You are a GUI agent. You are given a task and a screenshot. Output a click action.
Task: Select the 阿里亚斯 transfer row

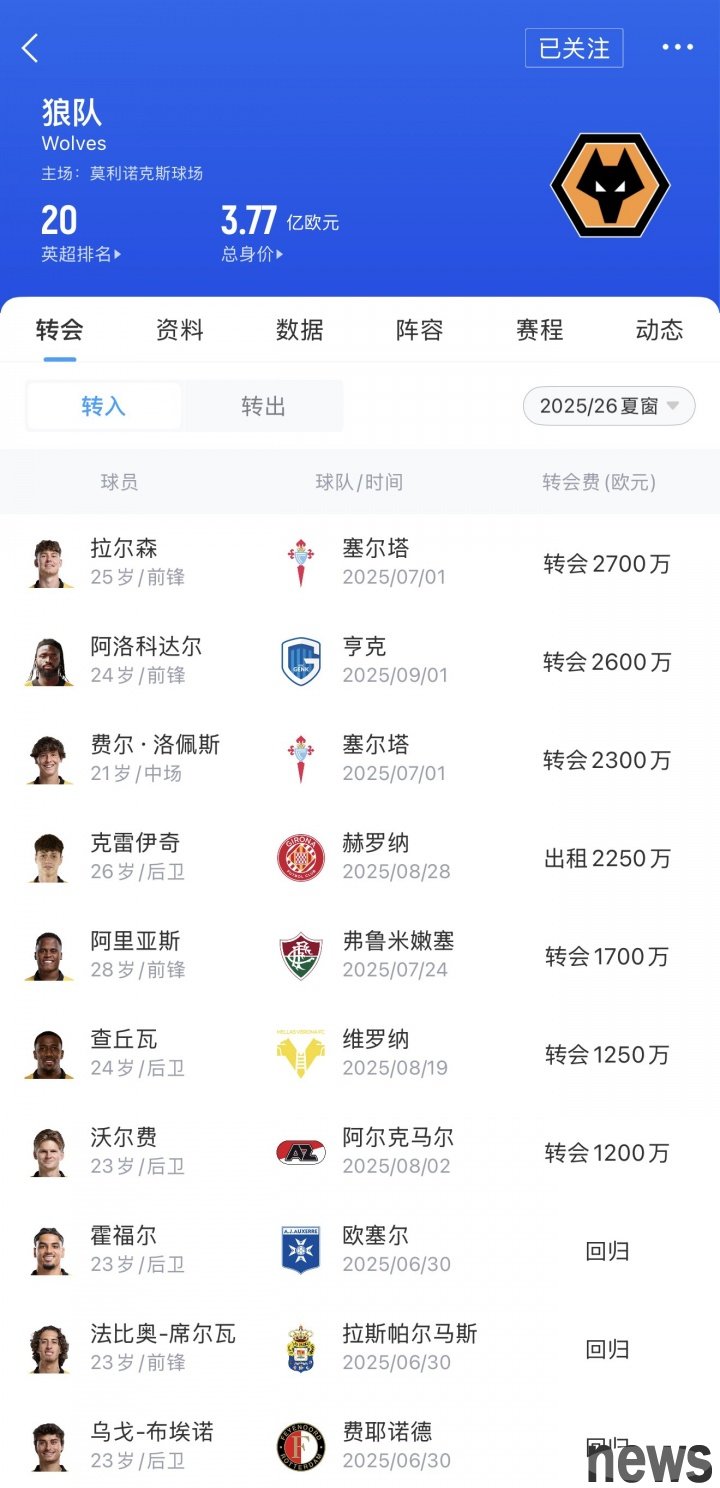click(360, 955)
